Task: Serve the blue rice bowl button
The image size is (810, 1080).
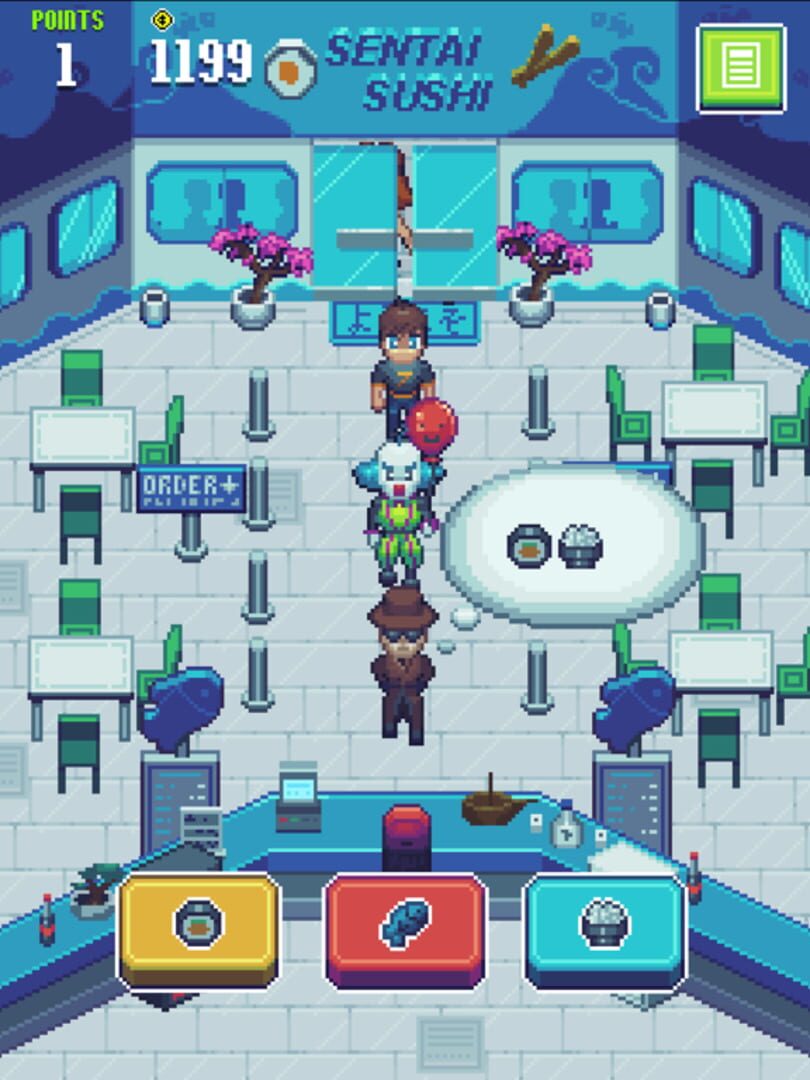Action: click(x=605, y=926)
